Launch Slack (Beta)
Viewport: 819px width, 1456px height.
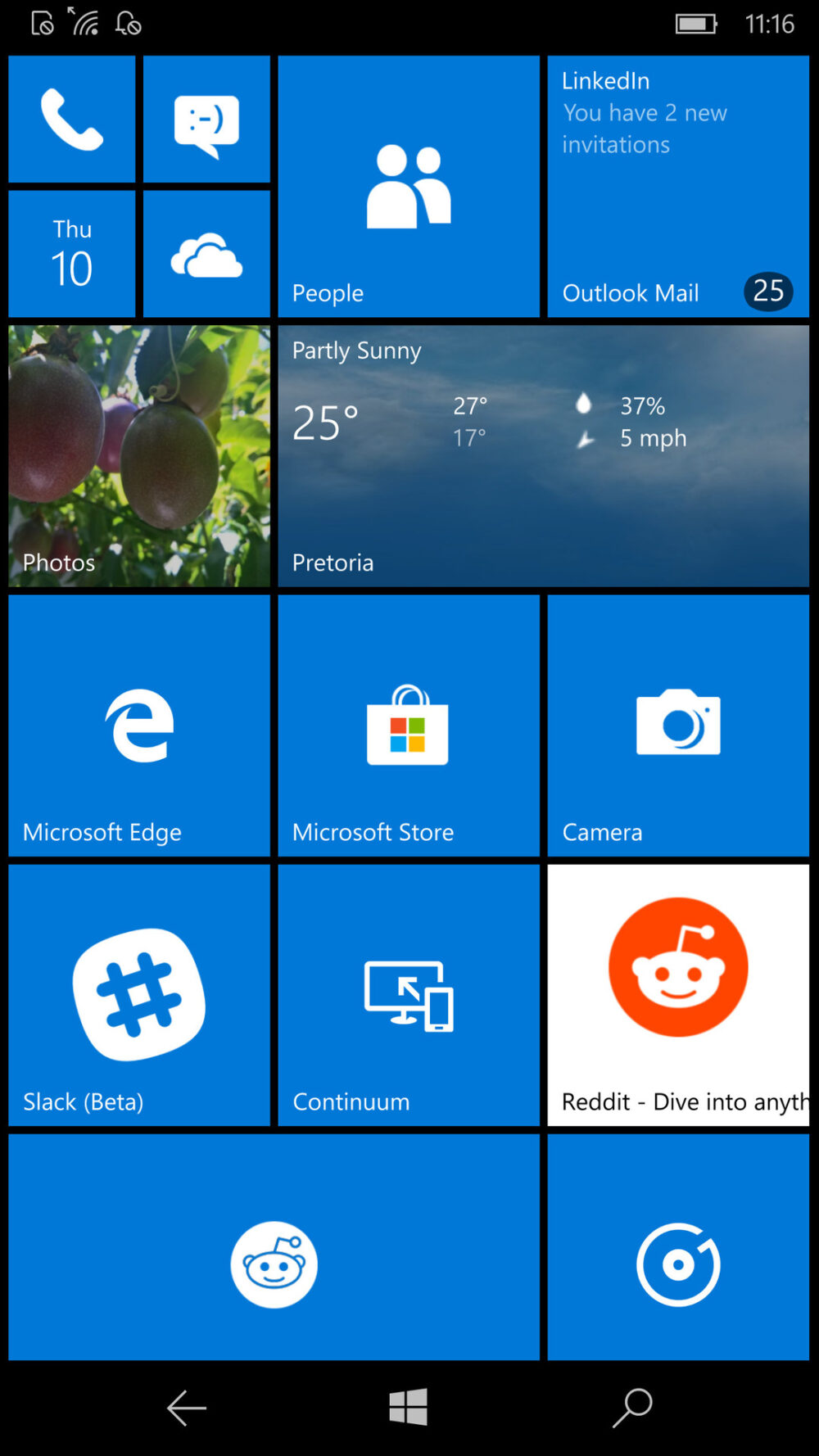[x=138, y=994]
